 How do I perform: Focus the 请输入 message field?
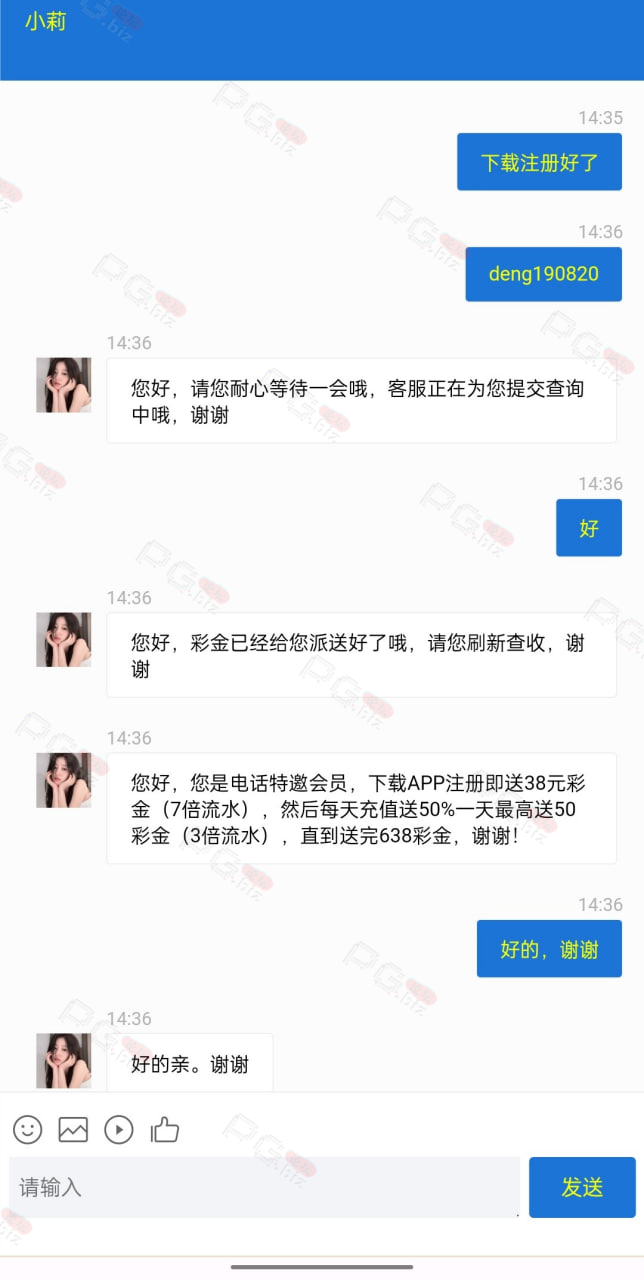click(265, 1187)
